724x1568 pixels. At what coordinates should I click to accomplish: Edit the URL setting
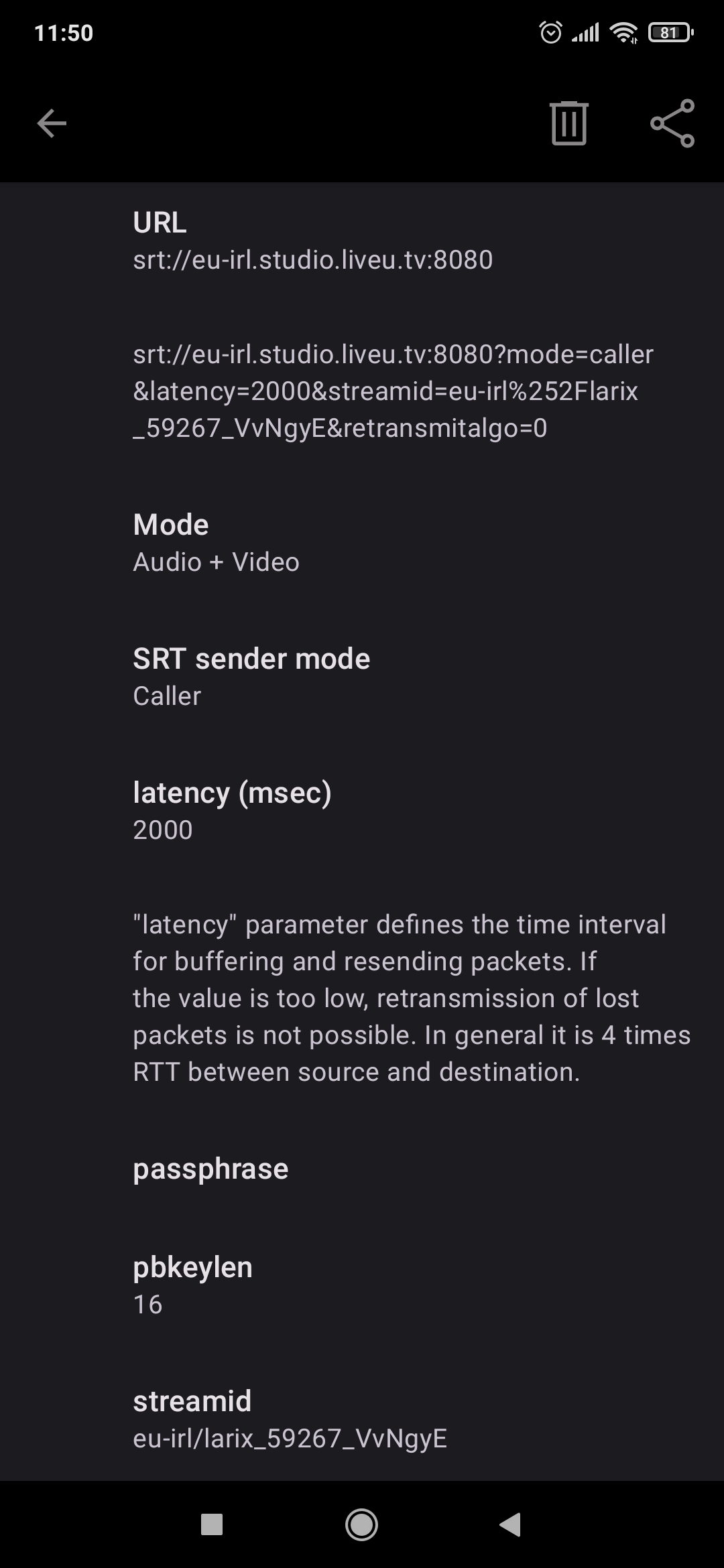point(362,241)
